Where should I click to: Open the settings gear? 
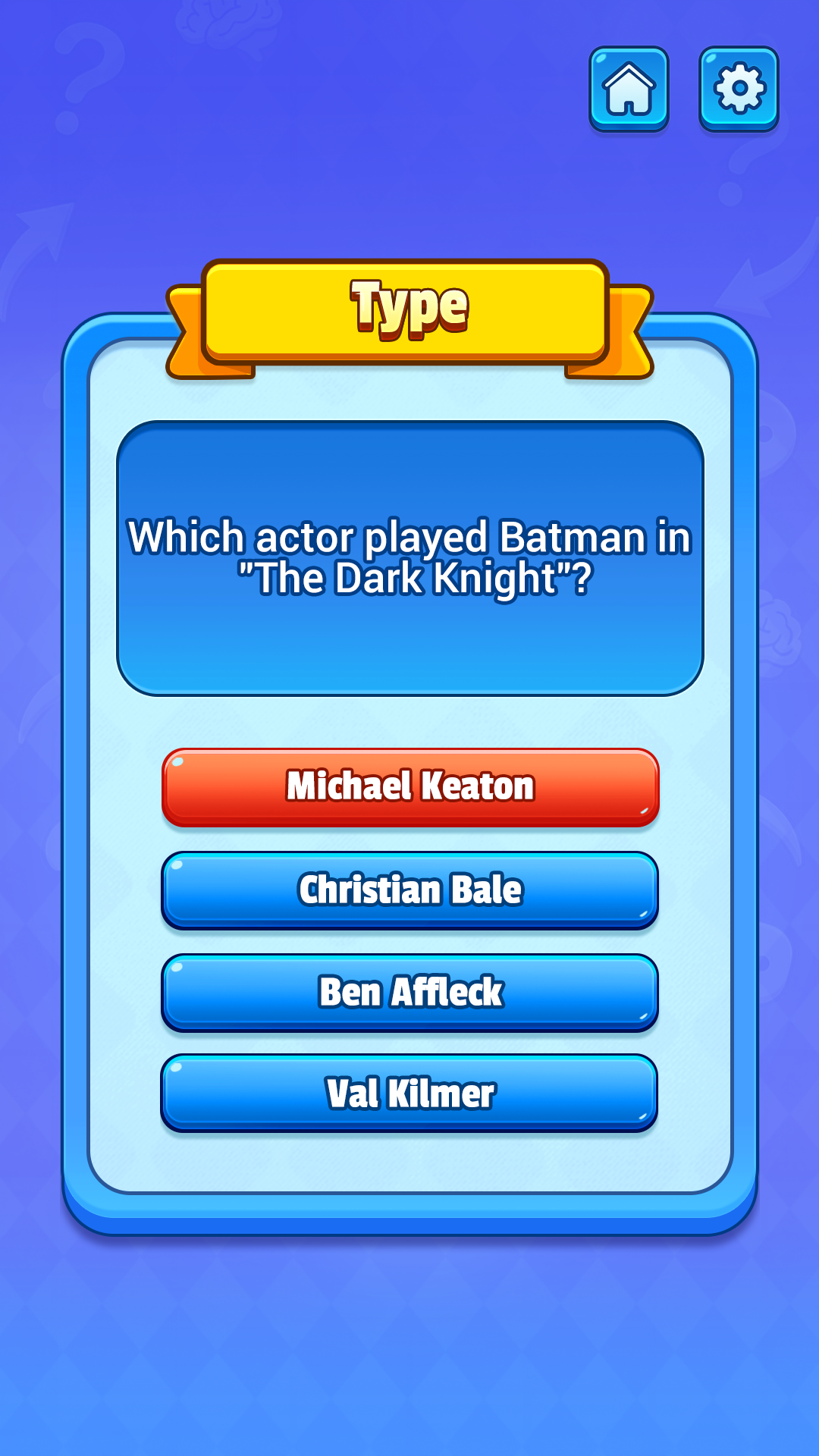[x=739, y=89]
